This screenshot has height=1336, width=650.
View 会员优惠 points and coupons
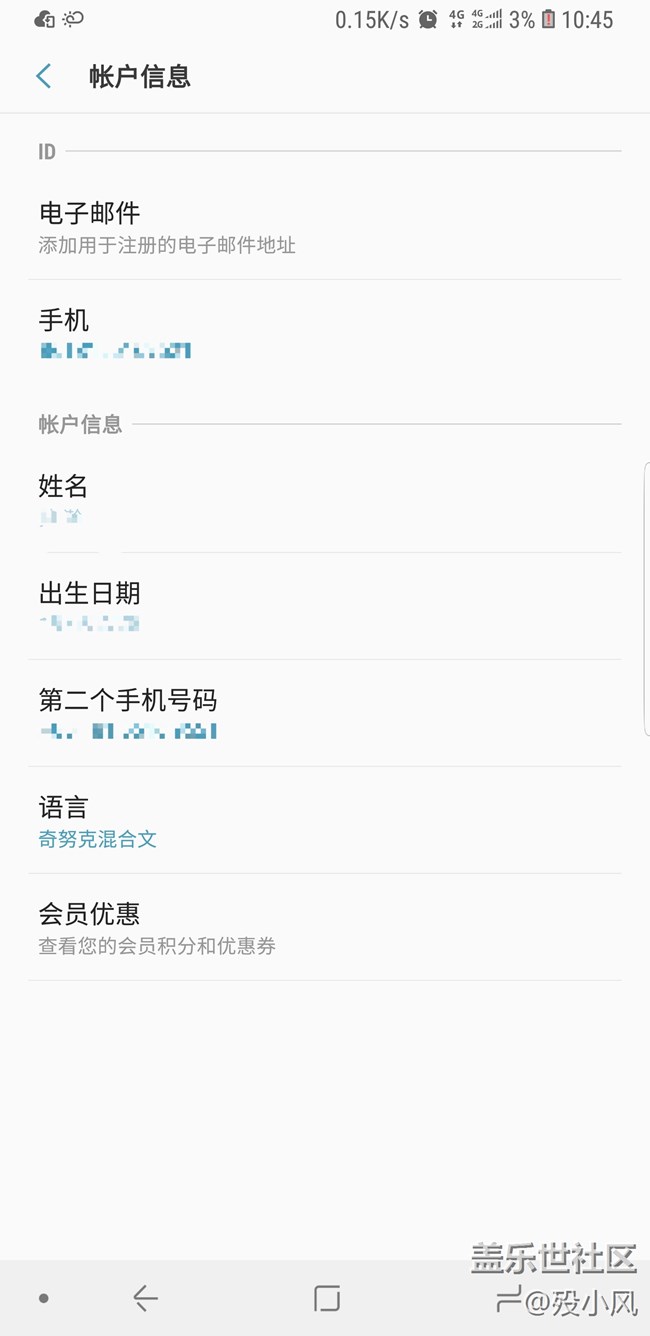coord(324,928)
